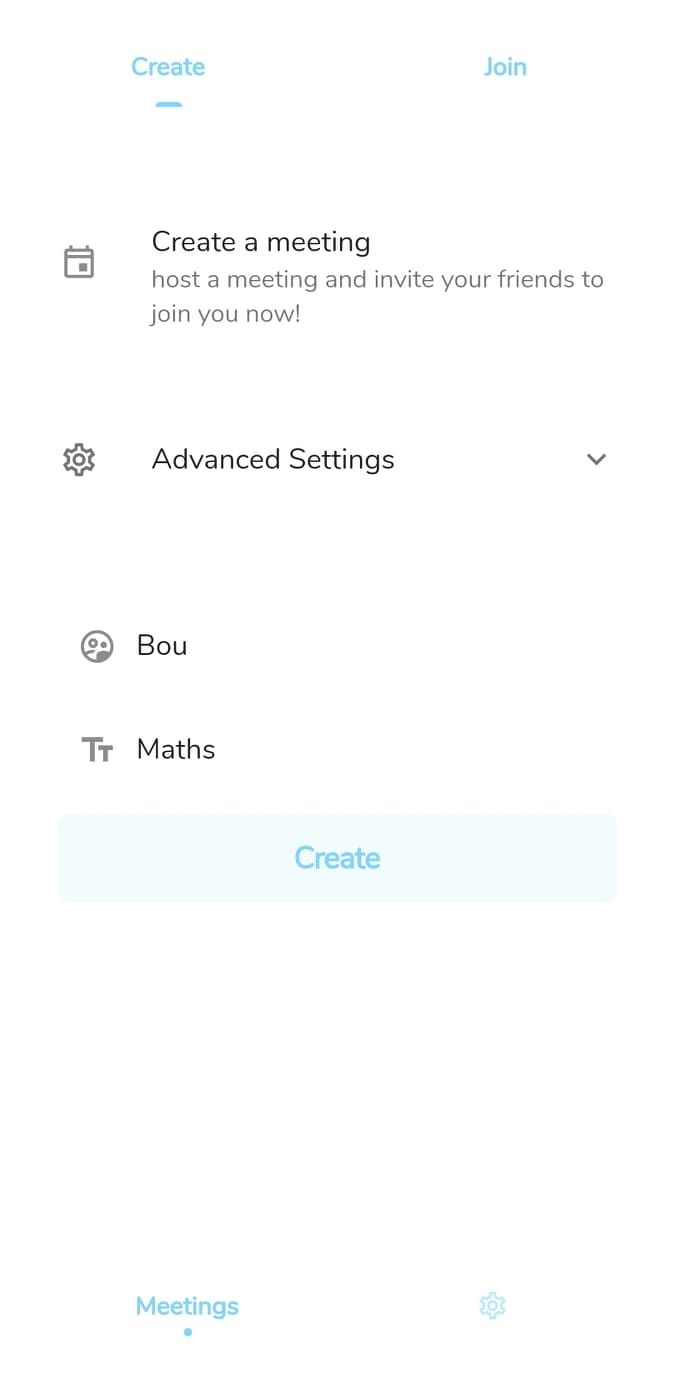Switch to the Join tab
This screenshot has width=675, height=1379.
tap(504, 67)
